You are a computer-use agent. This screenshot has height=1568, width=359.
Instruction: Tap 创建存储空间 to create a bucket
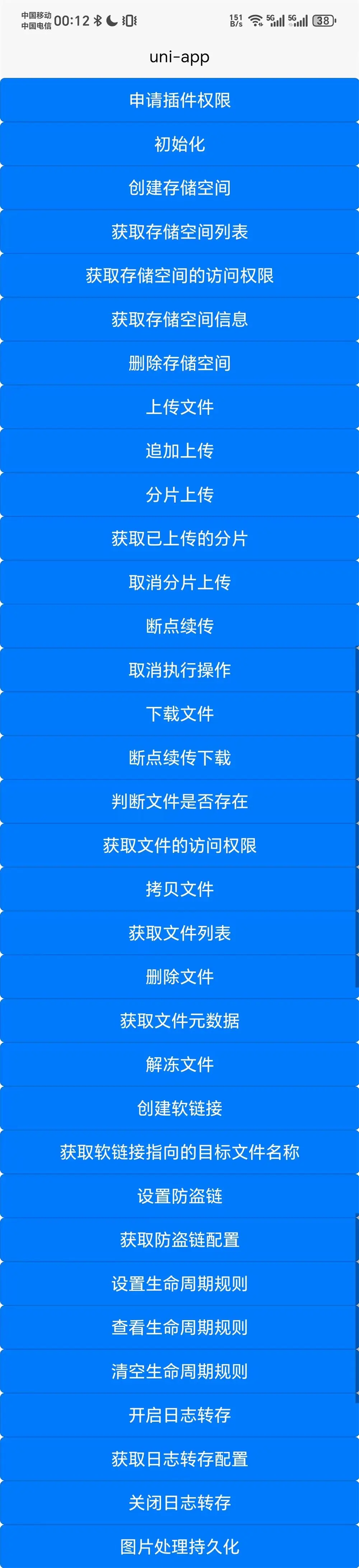click(179, 188)
